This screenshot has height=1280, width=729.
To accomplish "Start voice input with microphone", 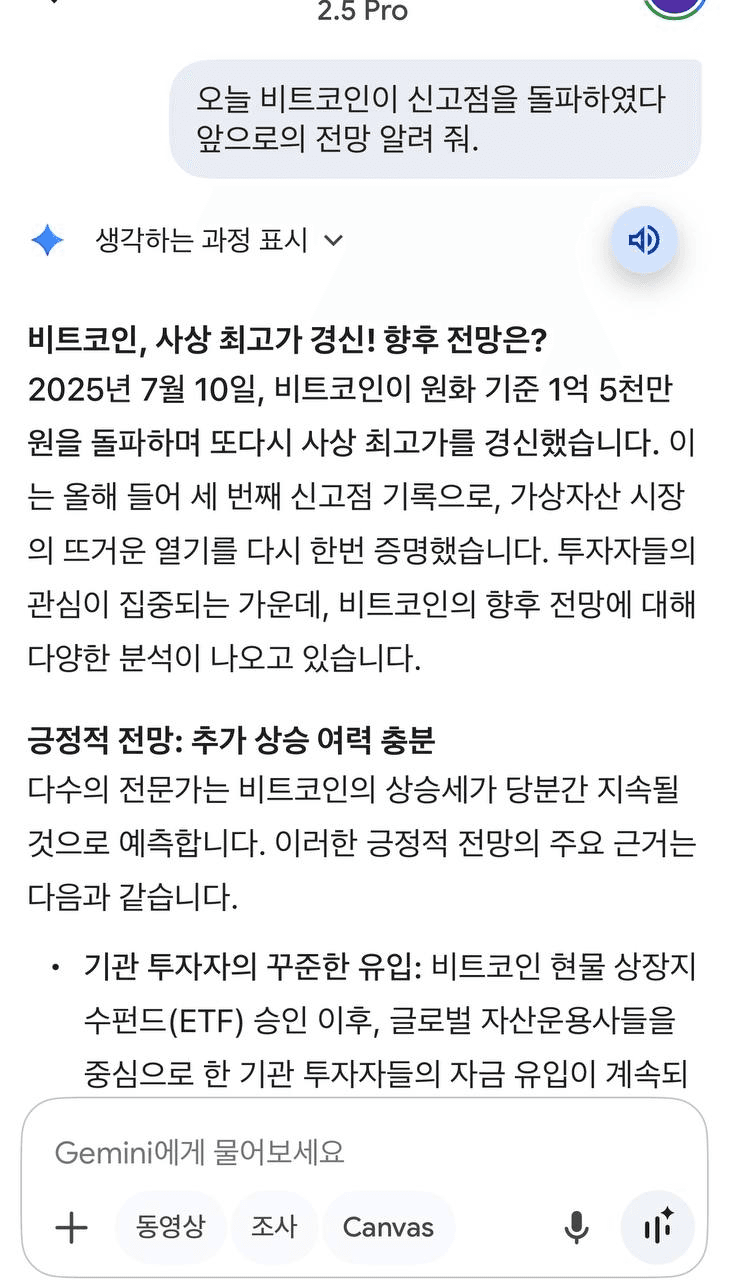I will 576,1228.
